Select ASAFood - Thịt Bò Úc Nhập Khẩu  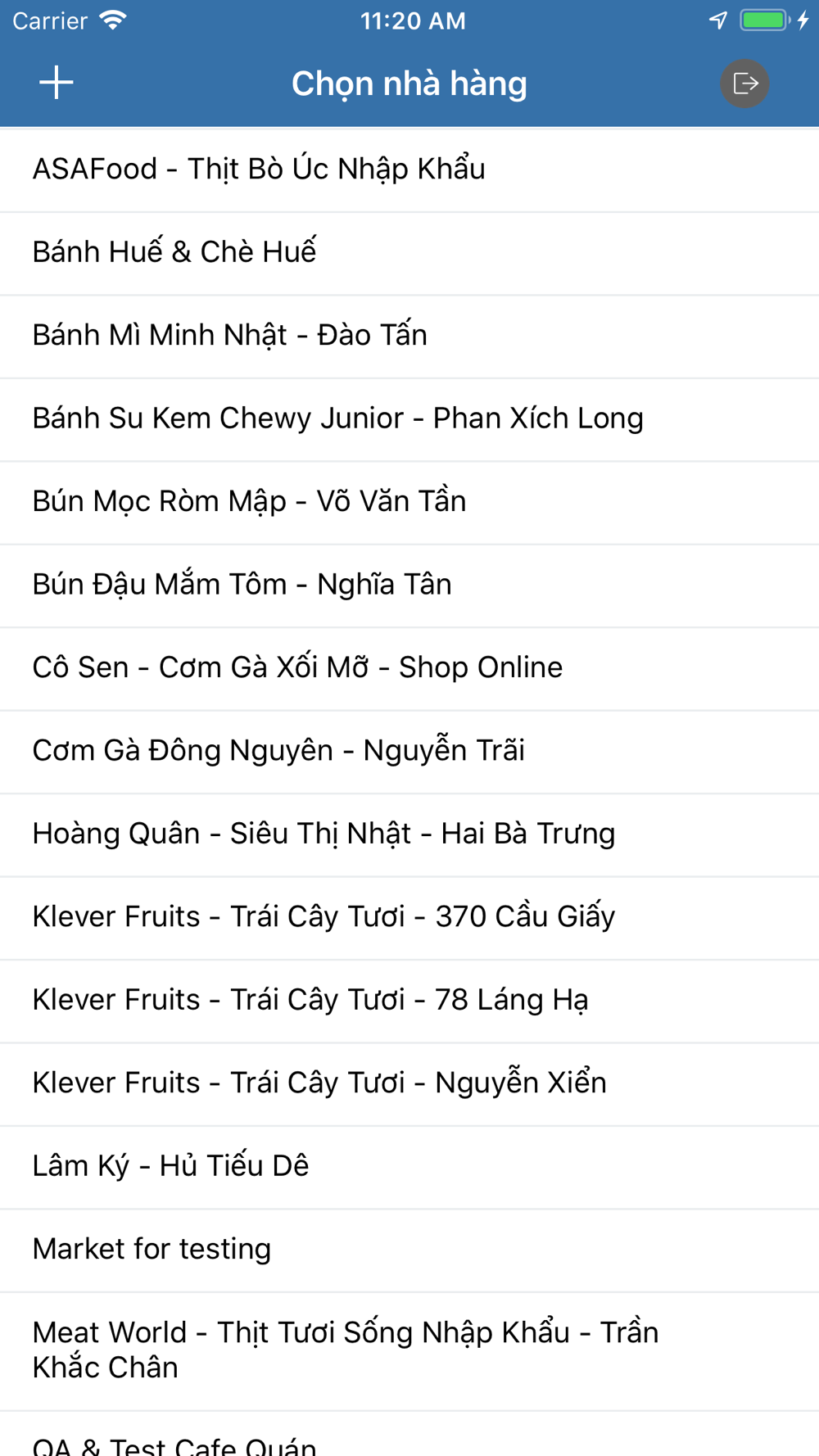409,170
